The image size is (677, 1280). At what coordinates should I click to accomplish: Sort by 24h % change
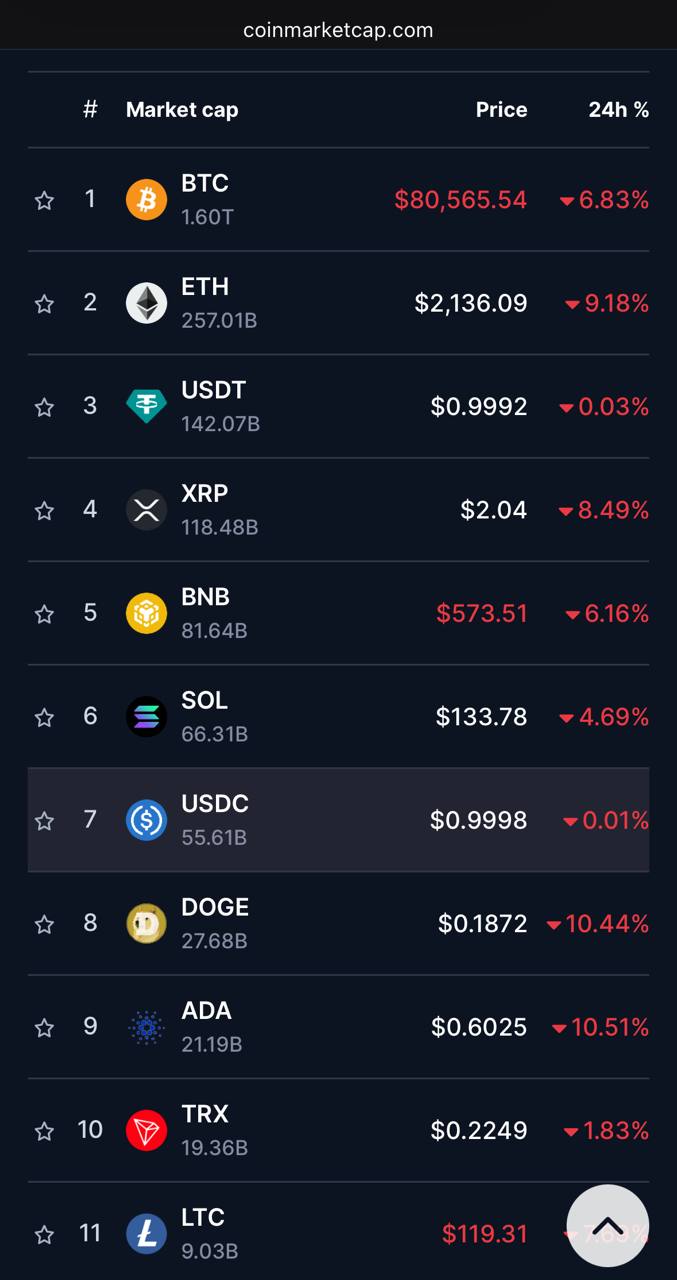[618, 110]
